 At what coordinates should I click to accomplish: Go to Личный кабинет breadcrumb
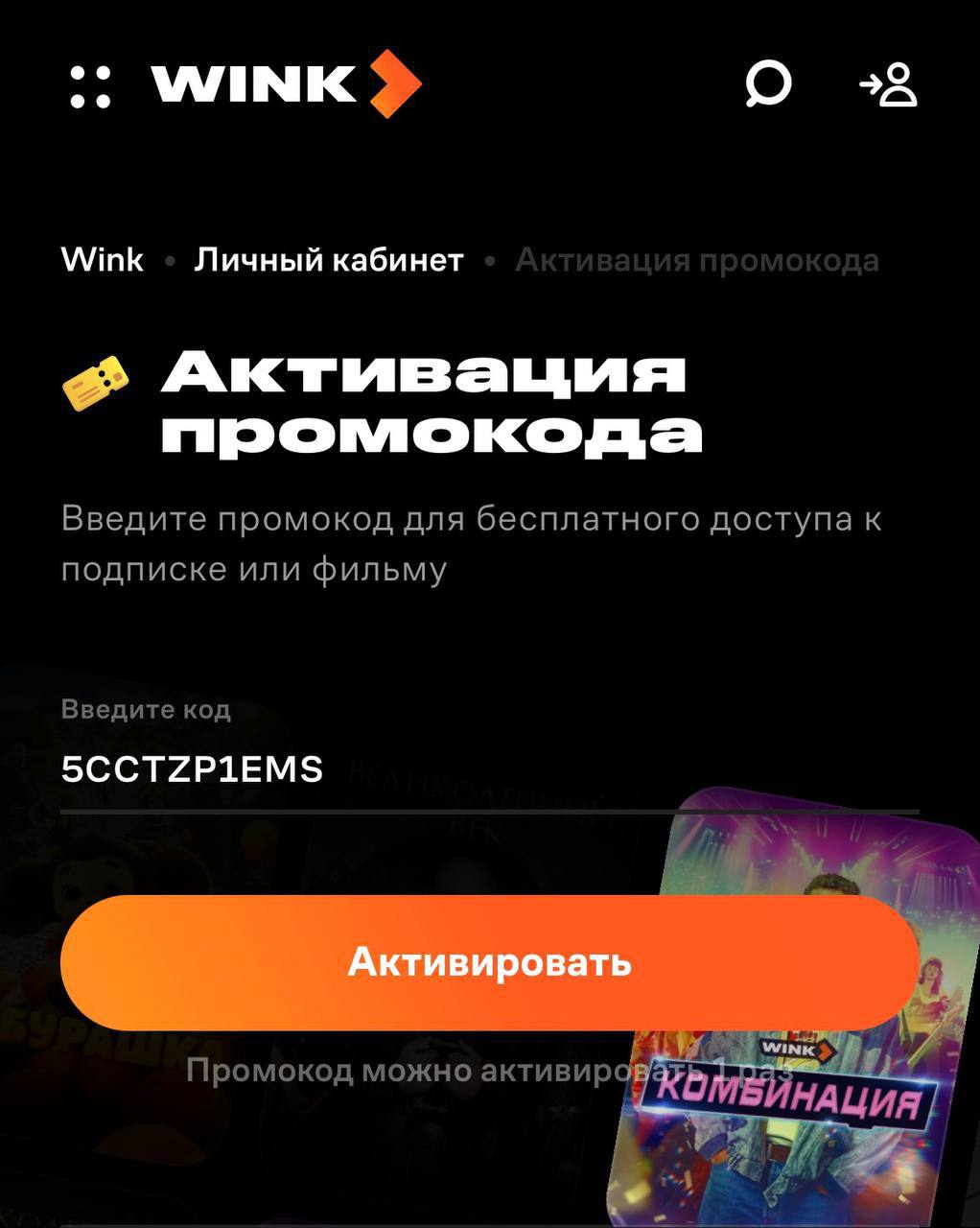coord(329,260)
